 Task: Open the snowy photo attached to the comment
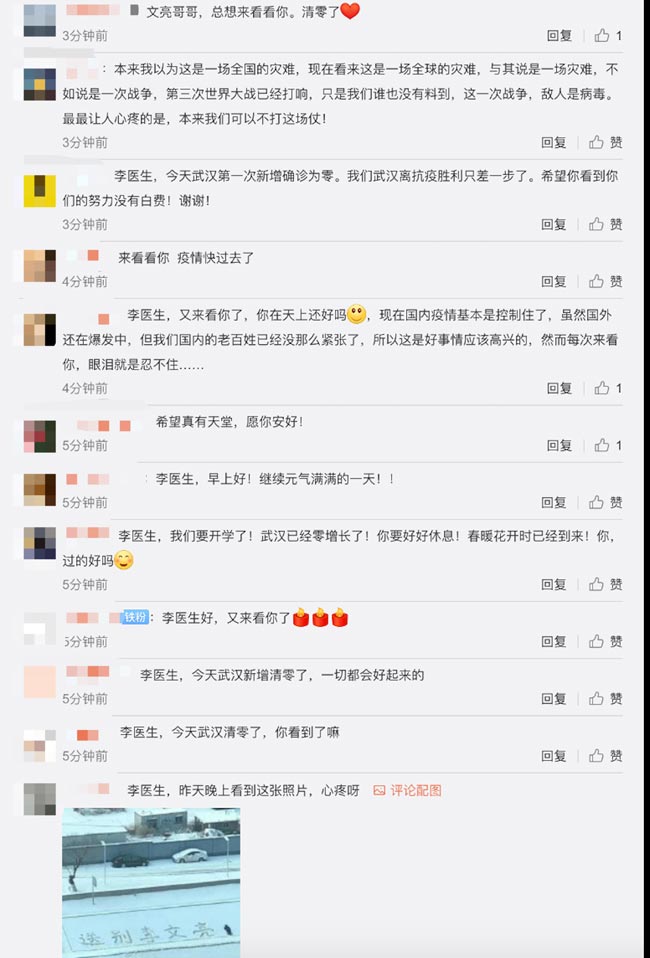(x=150, y=868)
